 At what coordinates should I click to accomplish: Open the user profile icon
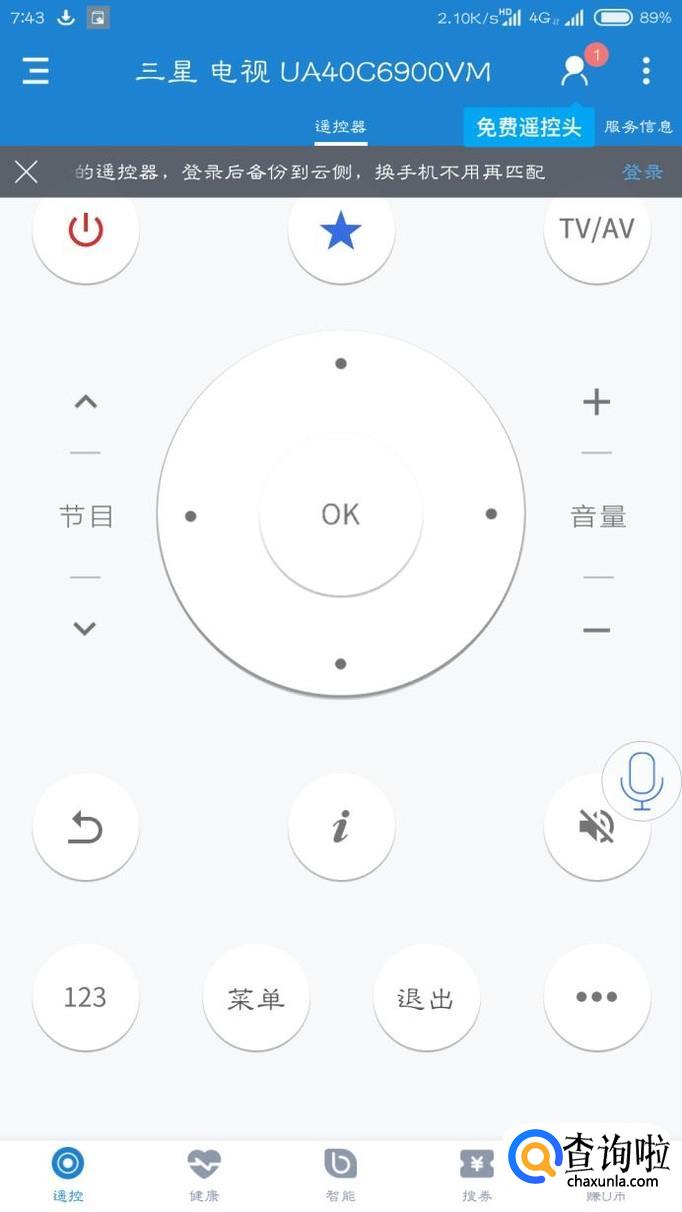(x=575, y=70)
